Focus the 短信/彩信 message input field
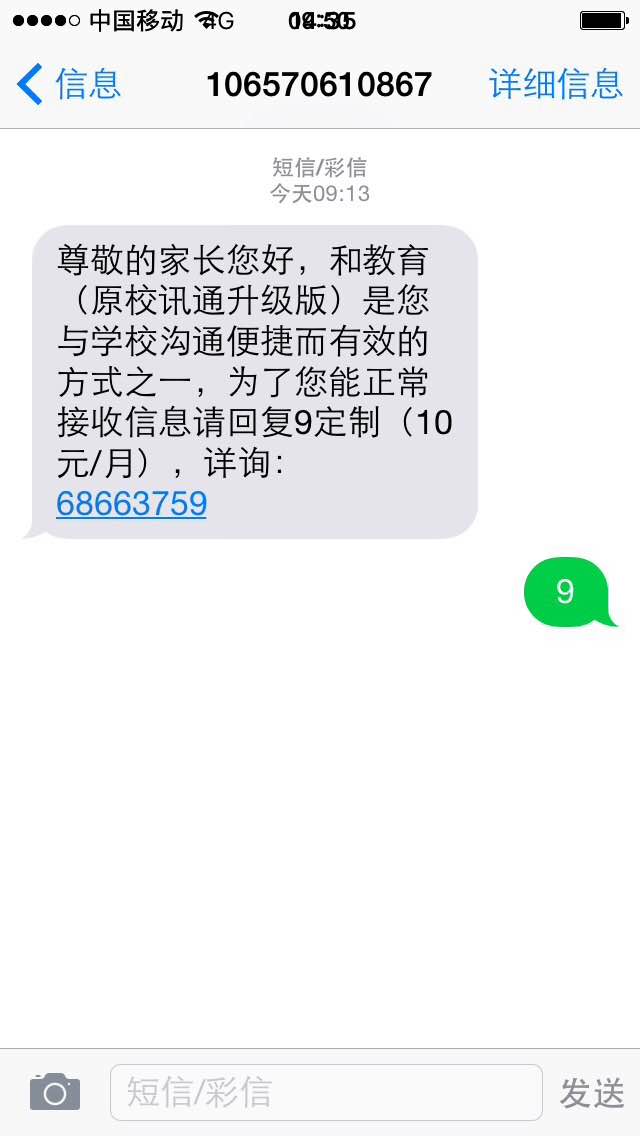This screenshot has width=640, height=1136. point(325,1092)
